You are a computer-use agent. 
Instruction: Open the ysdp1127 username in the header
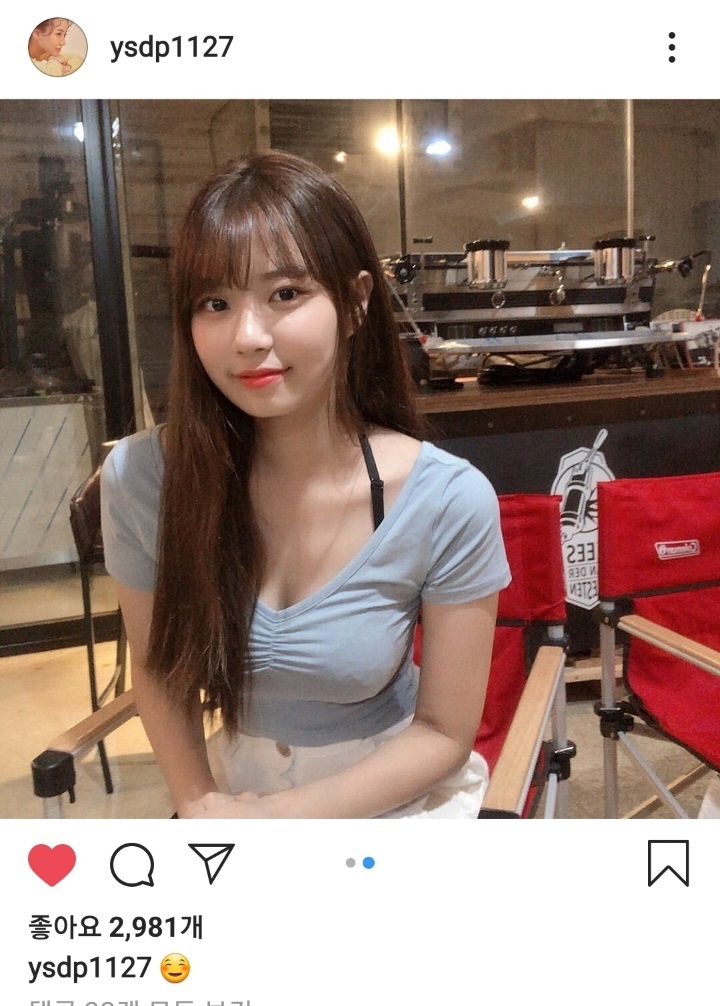coord(171,47)
